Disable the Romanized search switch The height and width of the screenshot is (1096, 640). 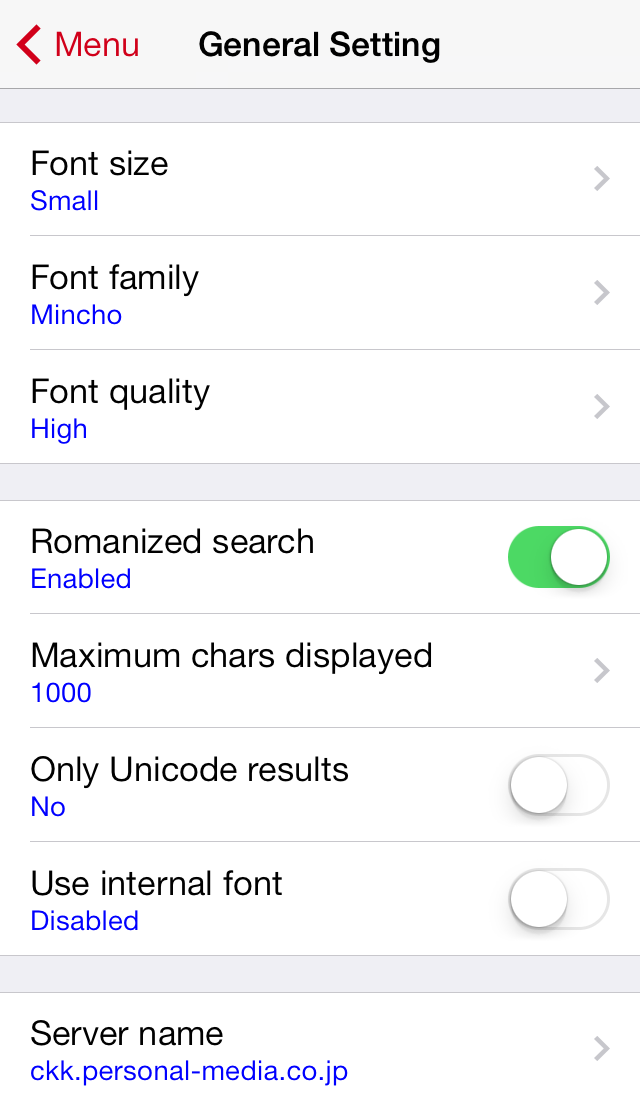click(558, 557)
